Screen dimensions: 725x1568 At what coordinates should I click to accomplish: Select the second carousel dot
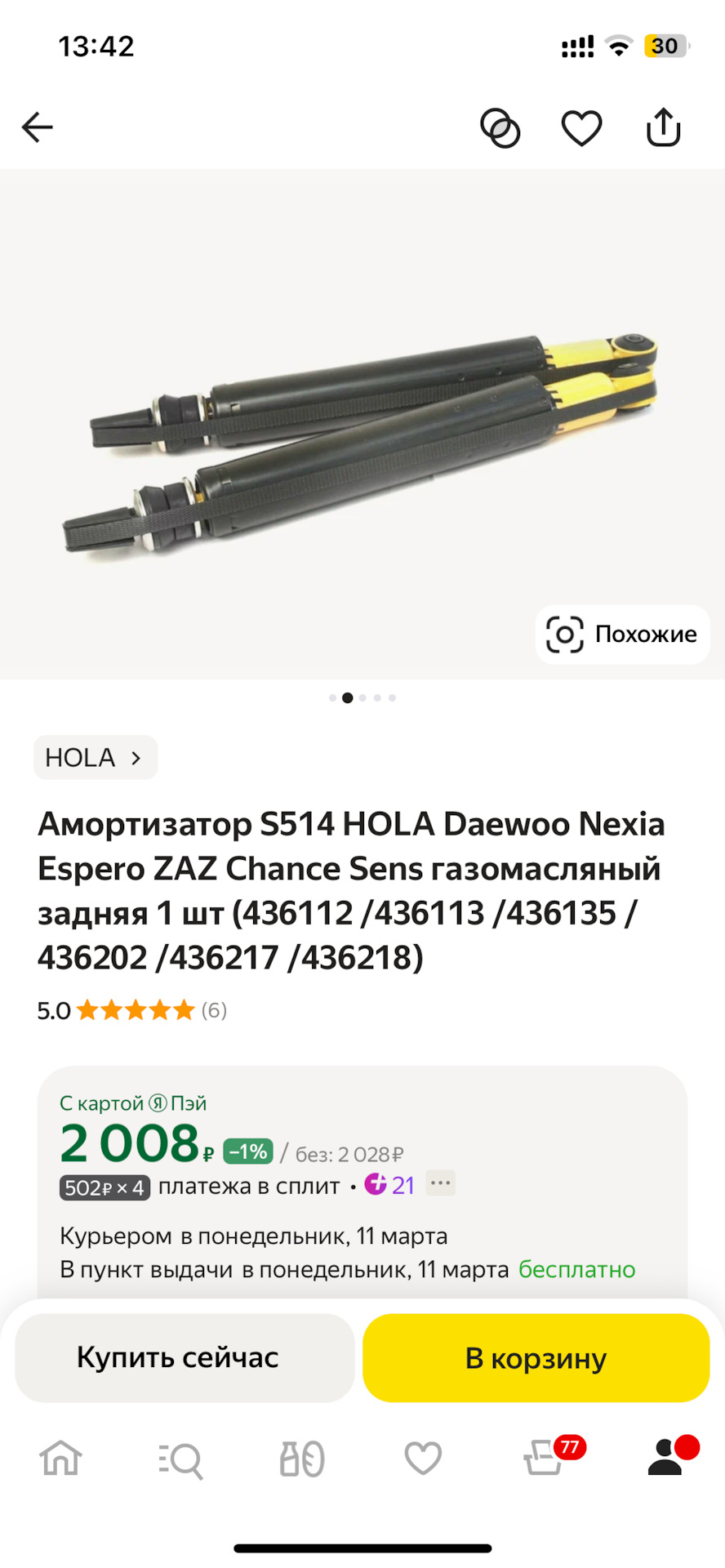(347, 697)
